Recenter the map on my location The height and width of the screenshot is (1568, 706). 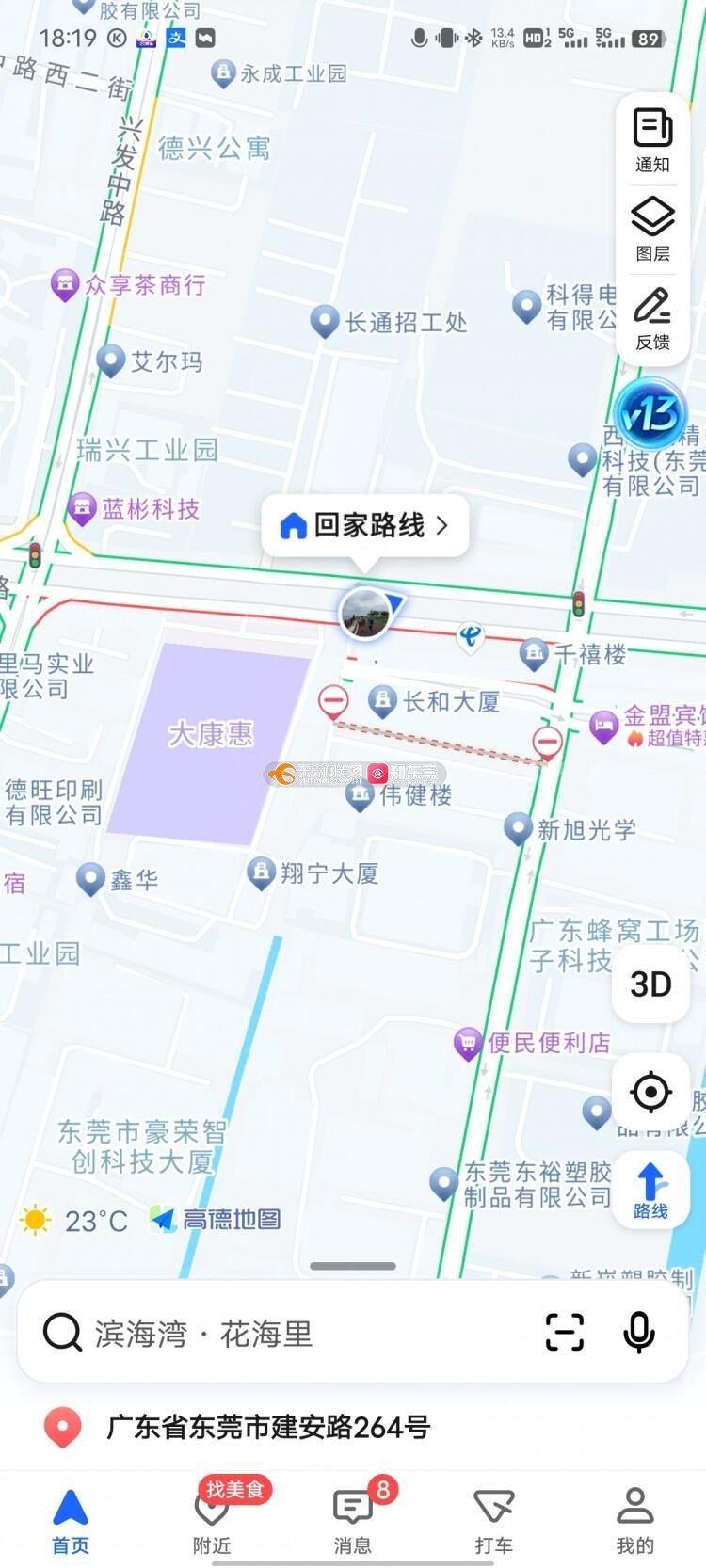click(650, 1093)
